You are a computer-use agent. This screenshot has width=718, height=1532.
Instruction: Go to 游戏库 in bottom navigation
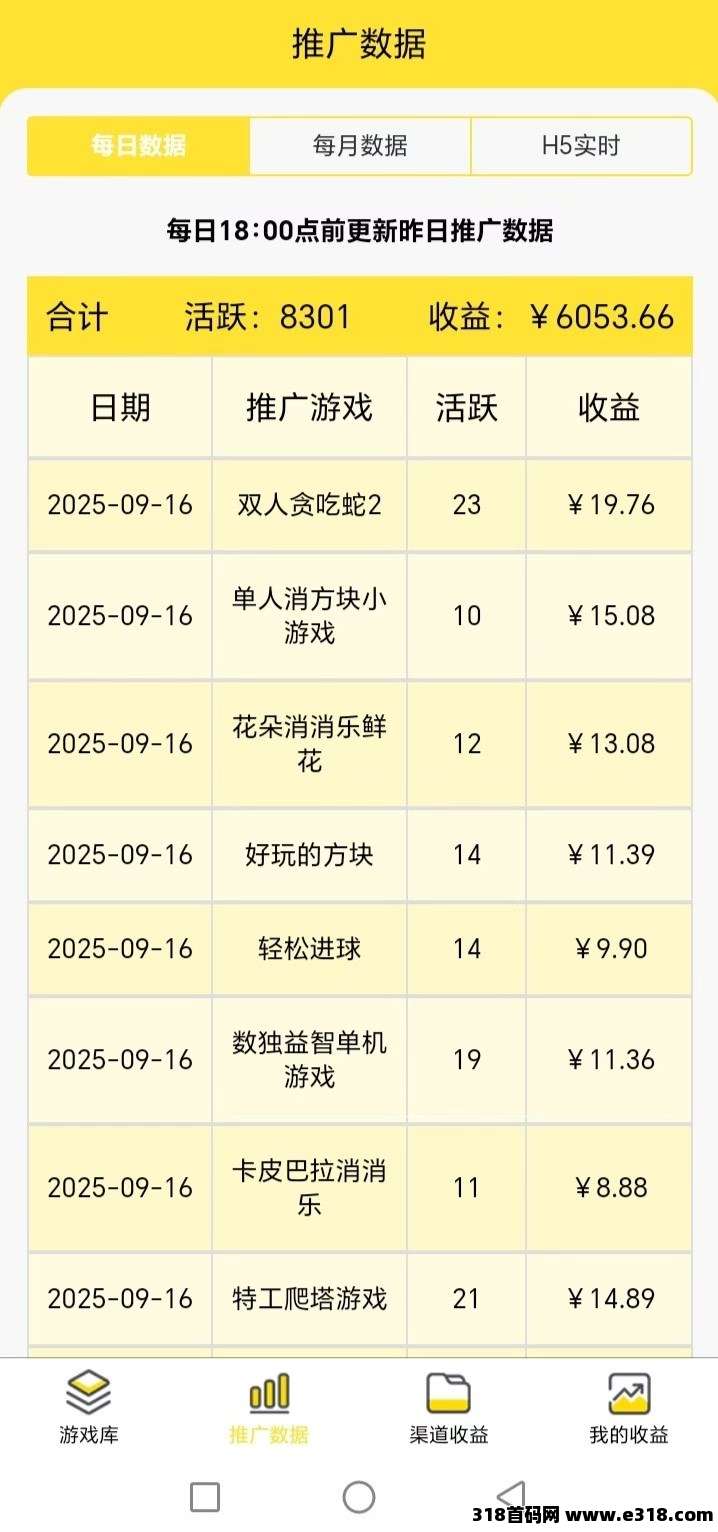pos(89,1408)
